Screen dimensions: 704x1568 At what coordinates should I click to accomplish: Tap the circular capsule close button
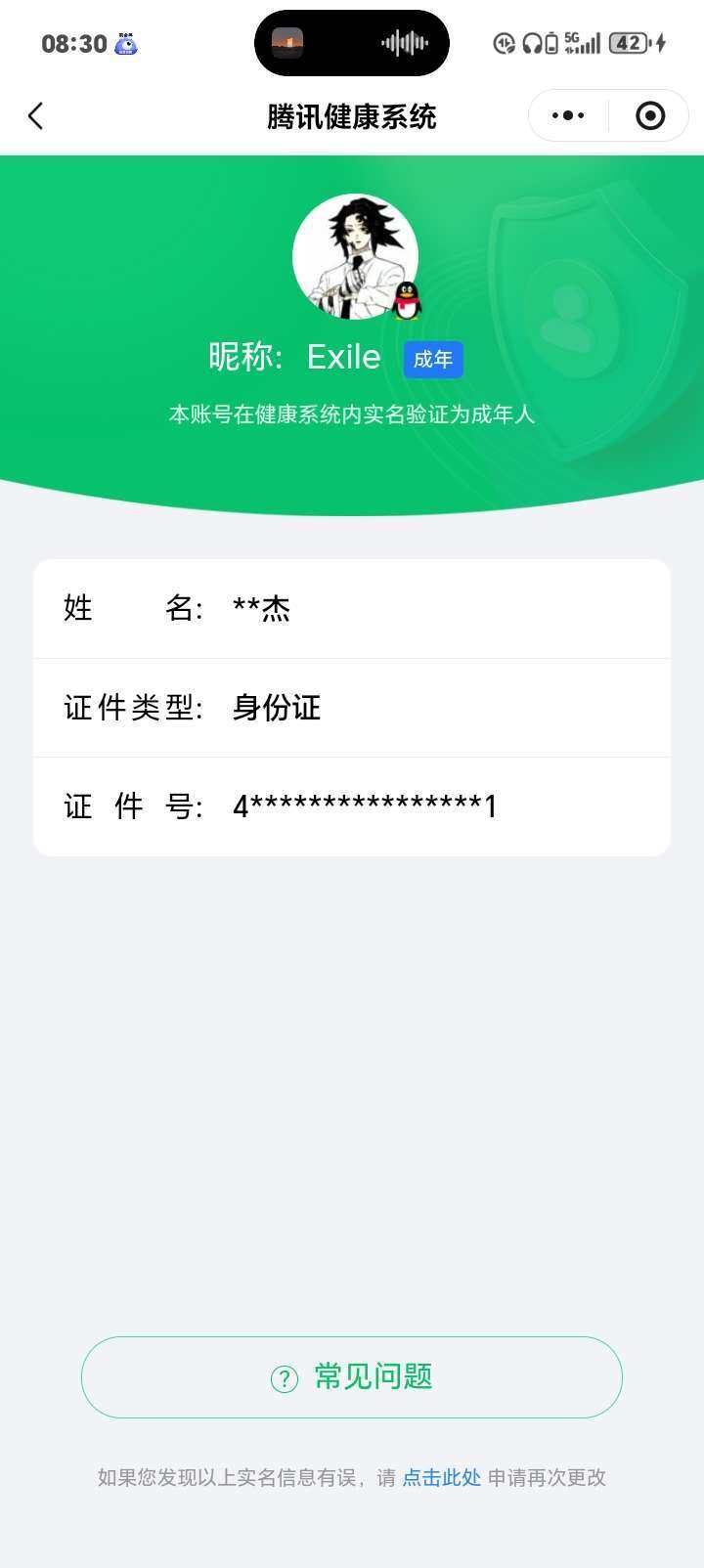pos(647,115)
